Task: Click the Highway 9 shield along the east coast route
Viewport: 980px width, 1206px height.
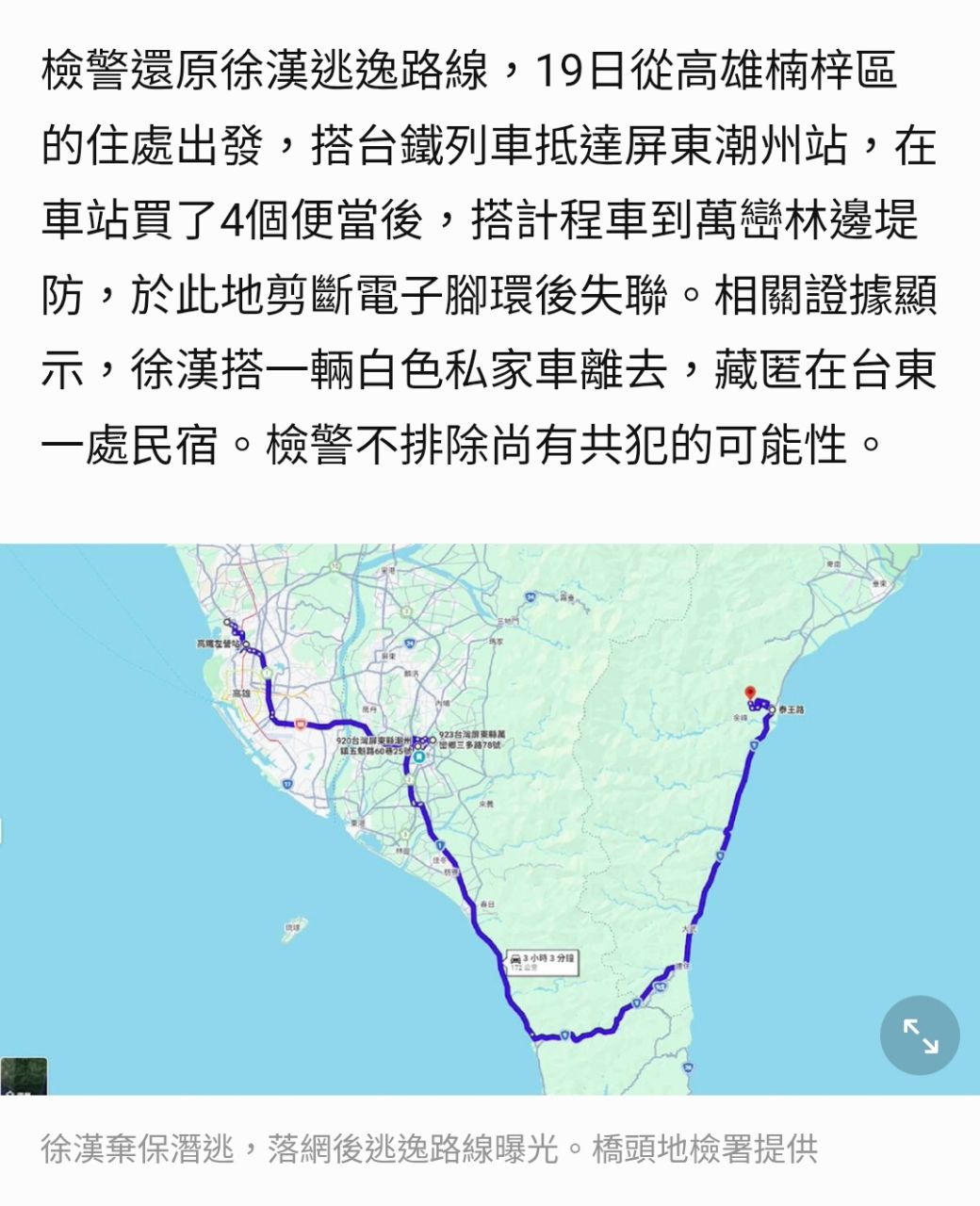Action: click(754, 745)
